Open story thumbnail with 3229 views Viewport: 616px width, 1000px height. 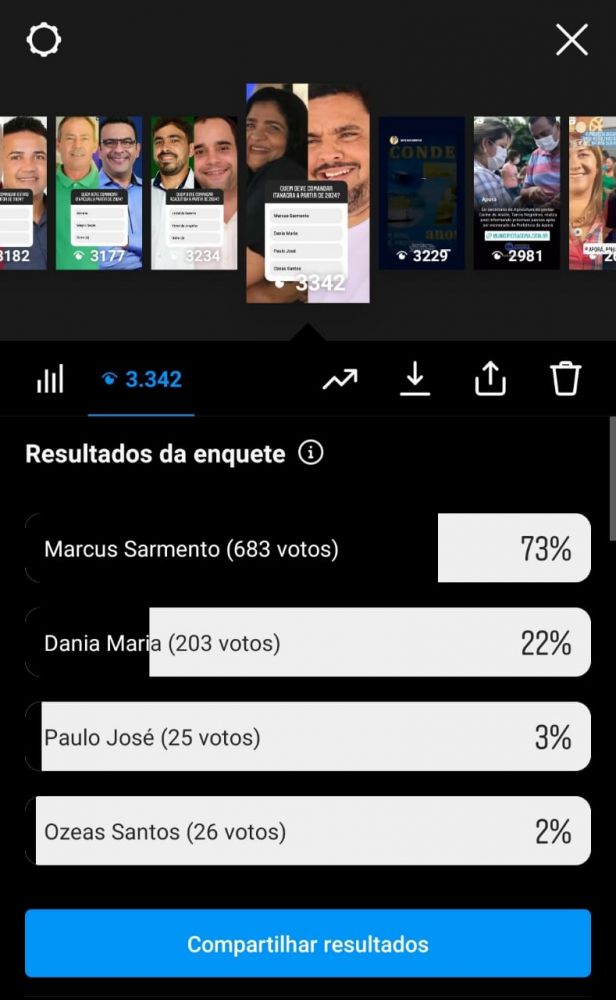(422, 193)
